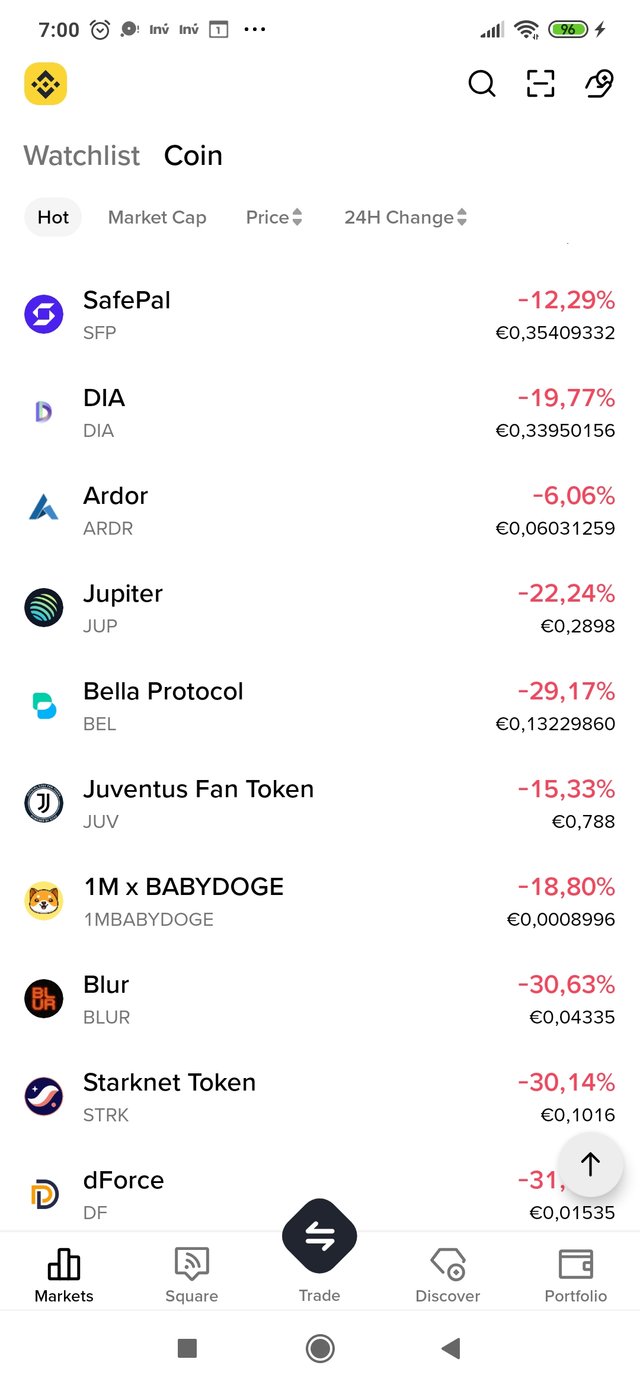This screenshot has width=640, height=1387.
Task: Open the SafePal coin row
Action: coord(320,315)
